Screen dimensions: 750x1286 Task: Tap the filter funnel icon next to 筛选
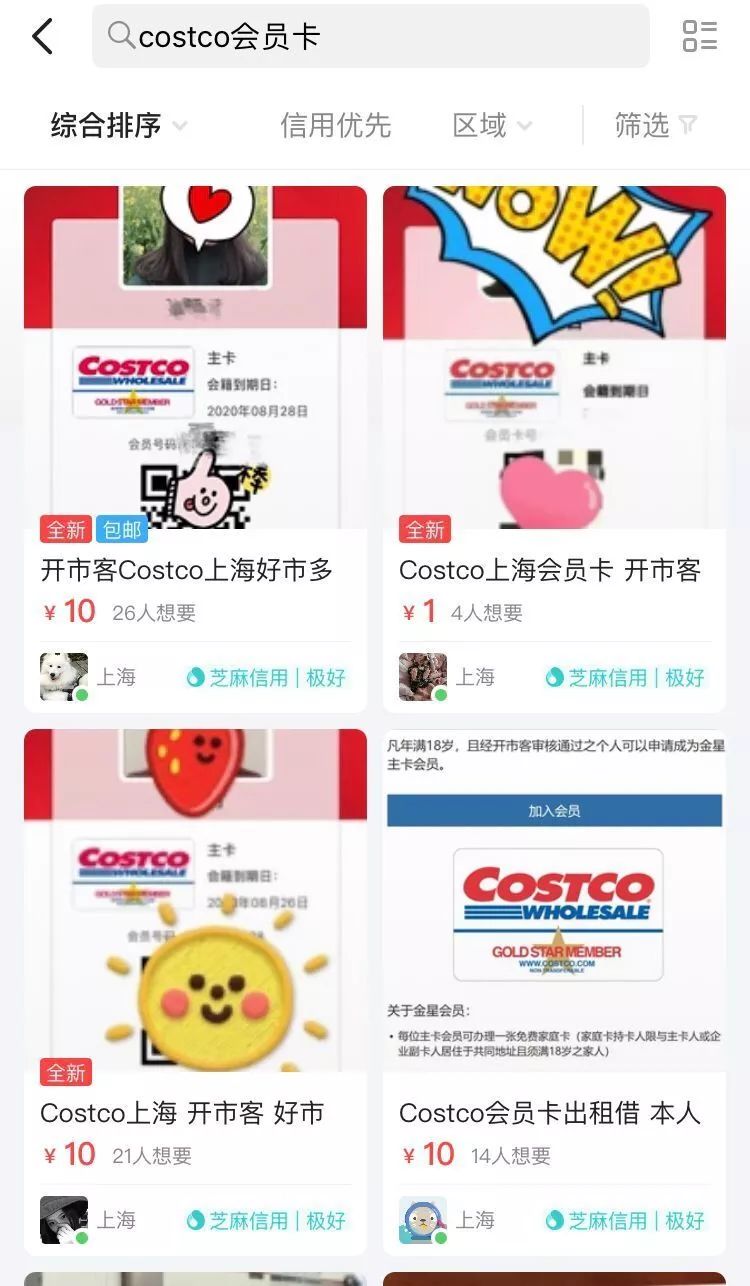[x=686, y=124]
